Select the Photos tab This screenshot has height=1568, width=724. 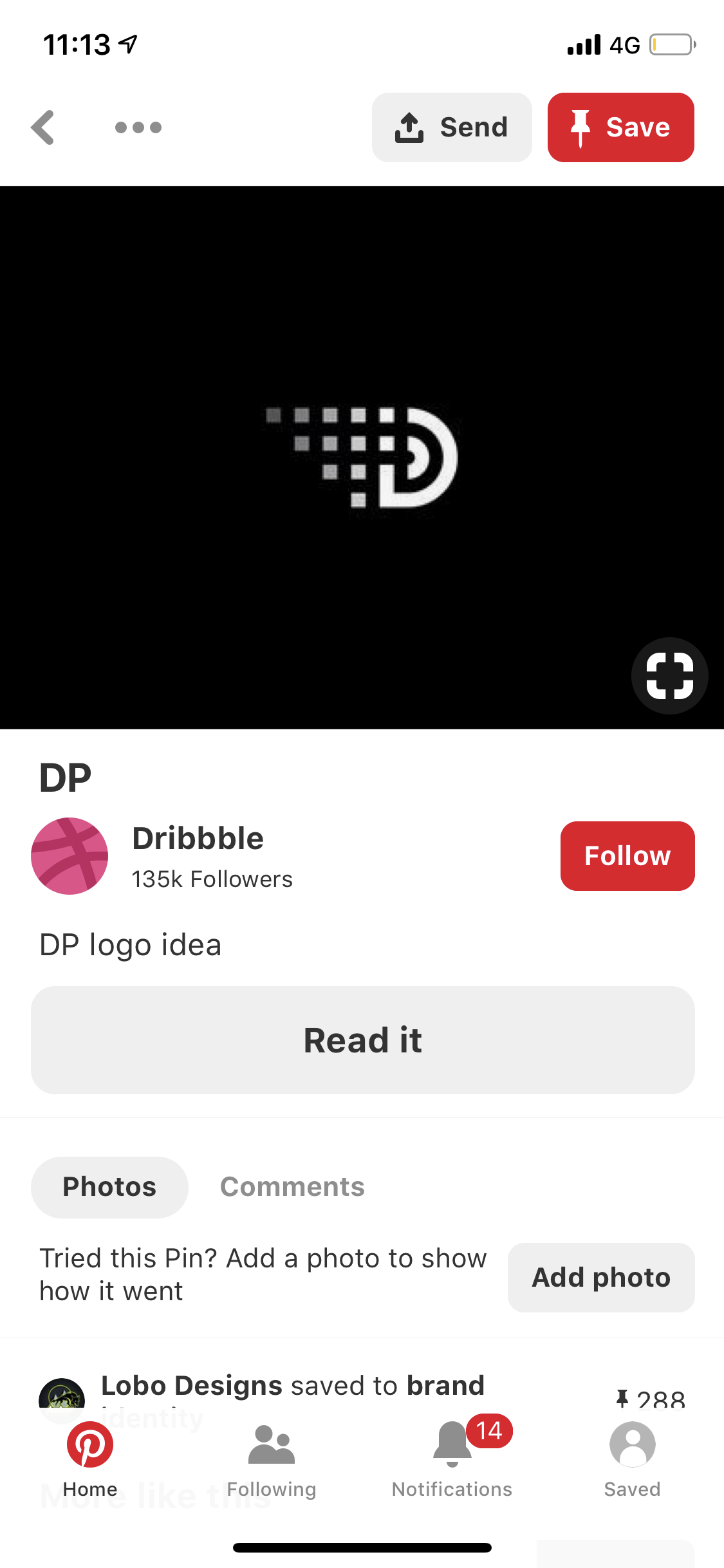109,1187
